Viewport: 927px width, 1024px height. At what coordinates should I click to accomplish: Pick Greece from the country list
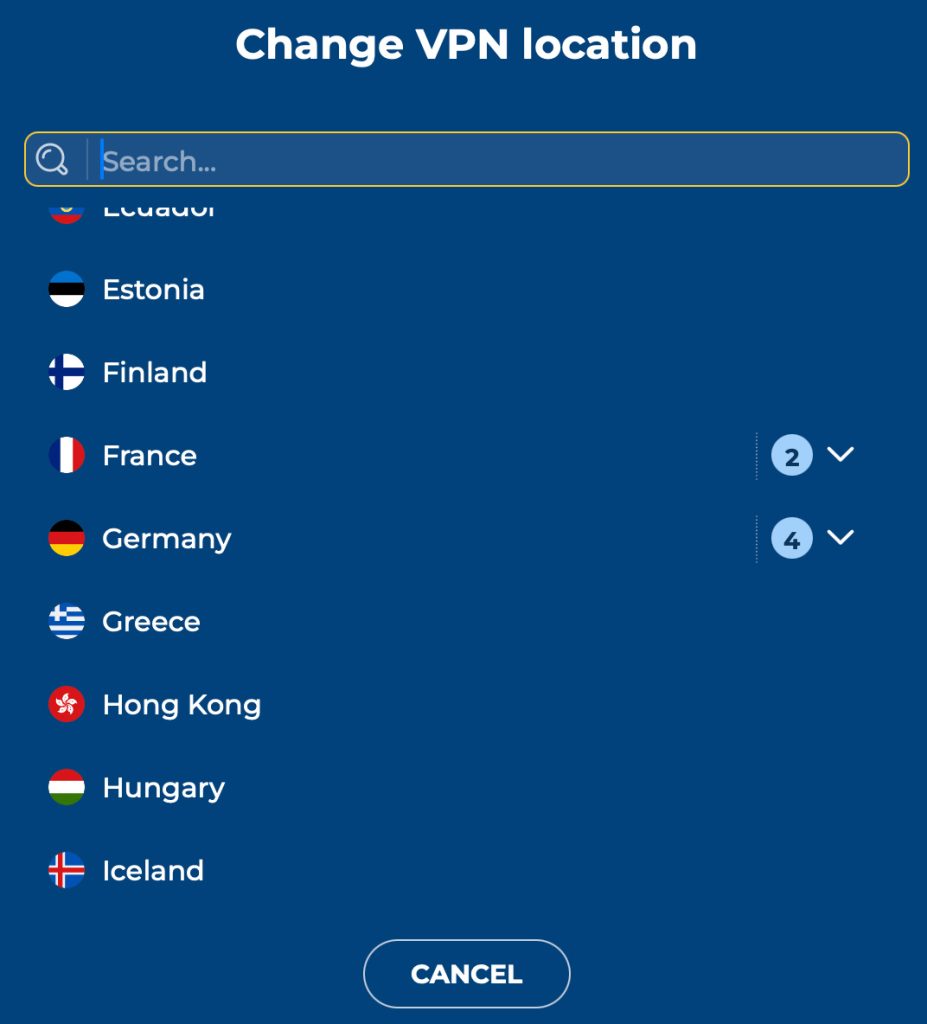coord(151,622)
